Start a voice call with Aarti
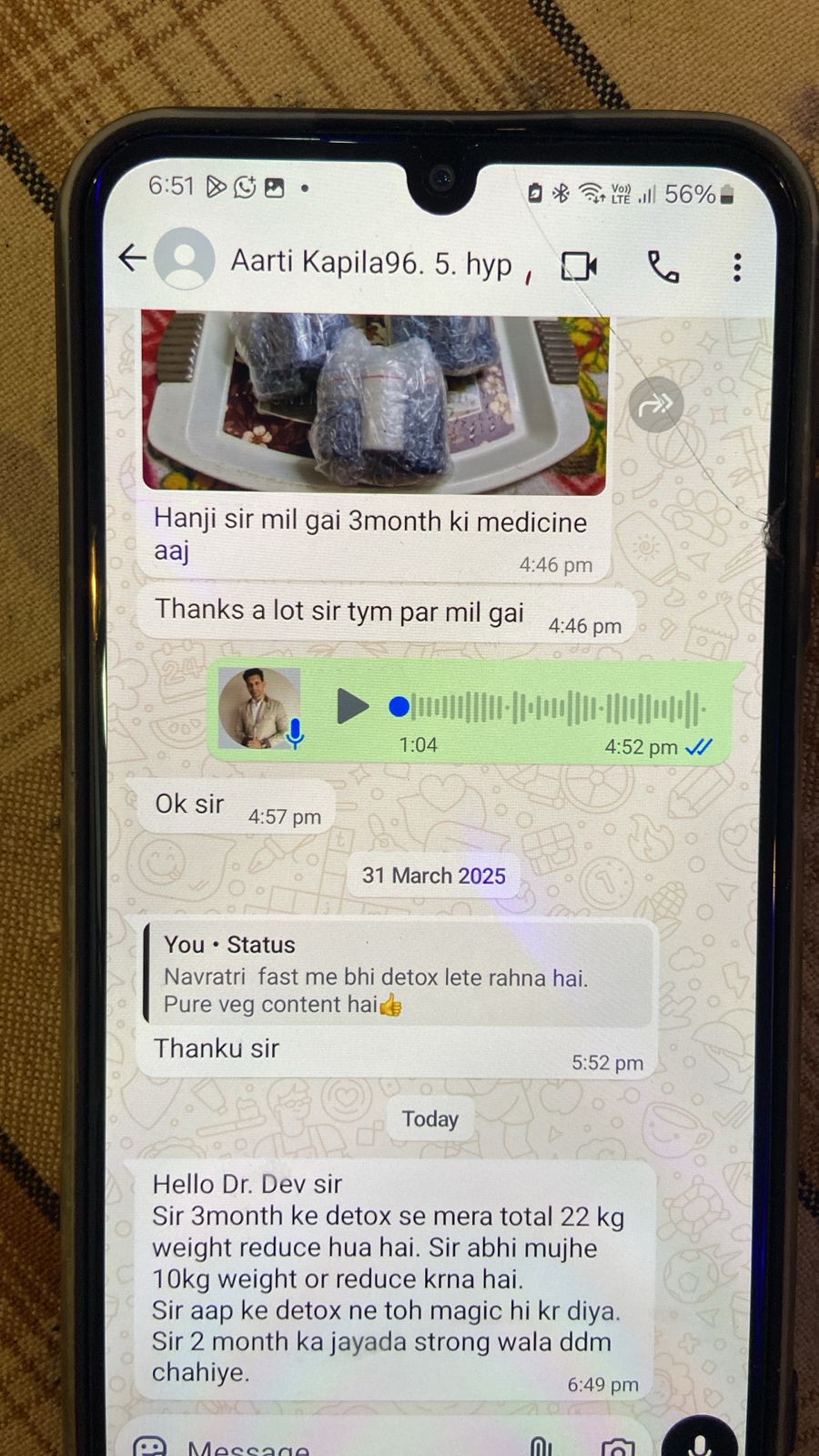Viewport: 819px width, 1456px height. point(663,267)
